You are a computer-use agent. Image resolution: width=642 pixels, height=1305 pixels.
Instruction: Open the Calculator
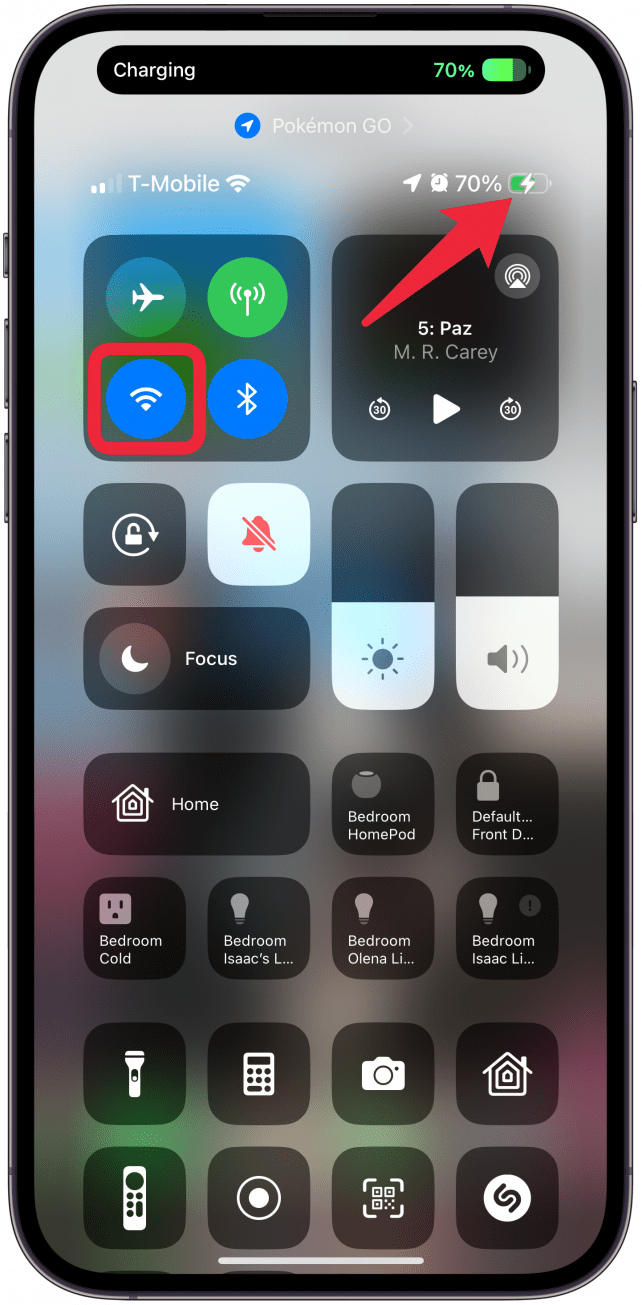(259, 1074)
